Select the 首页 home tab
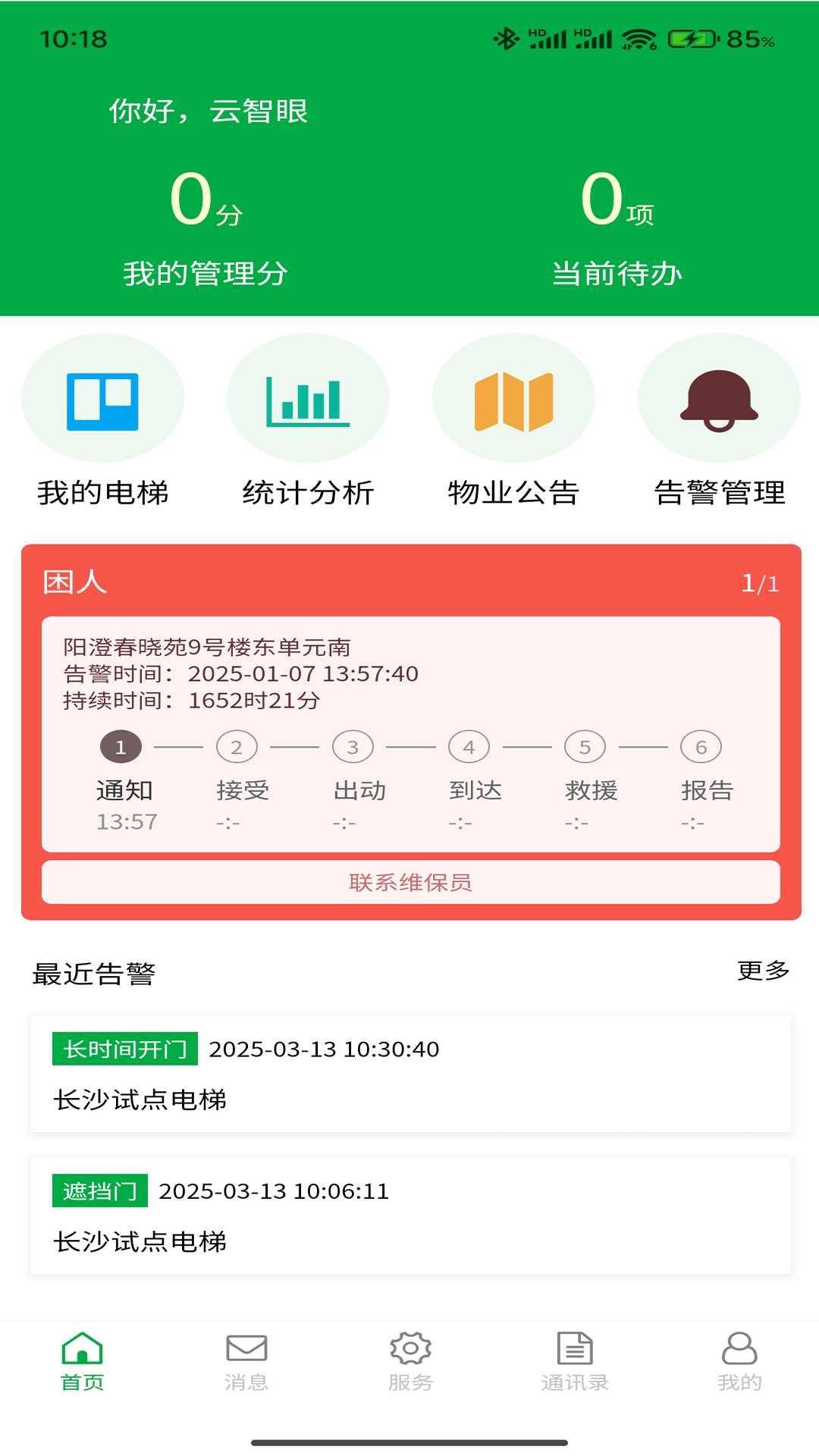Viewport: 819px width, 1456px height. click(x=82, y=1373)
